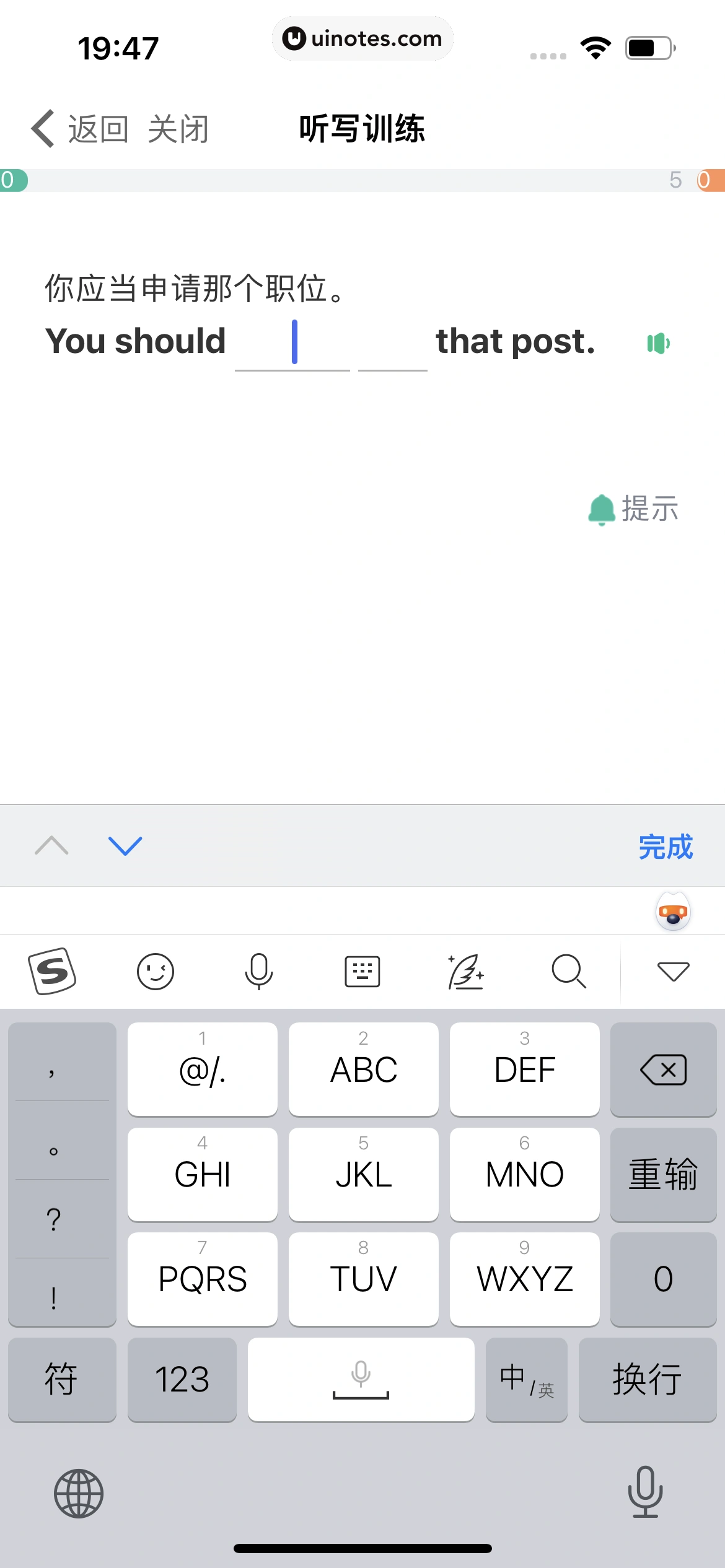Screen dimensions: 725x1568
Task: Click the downward chevron above keyboard
Action: coord(126,845)
